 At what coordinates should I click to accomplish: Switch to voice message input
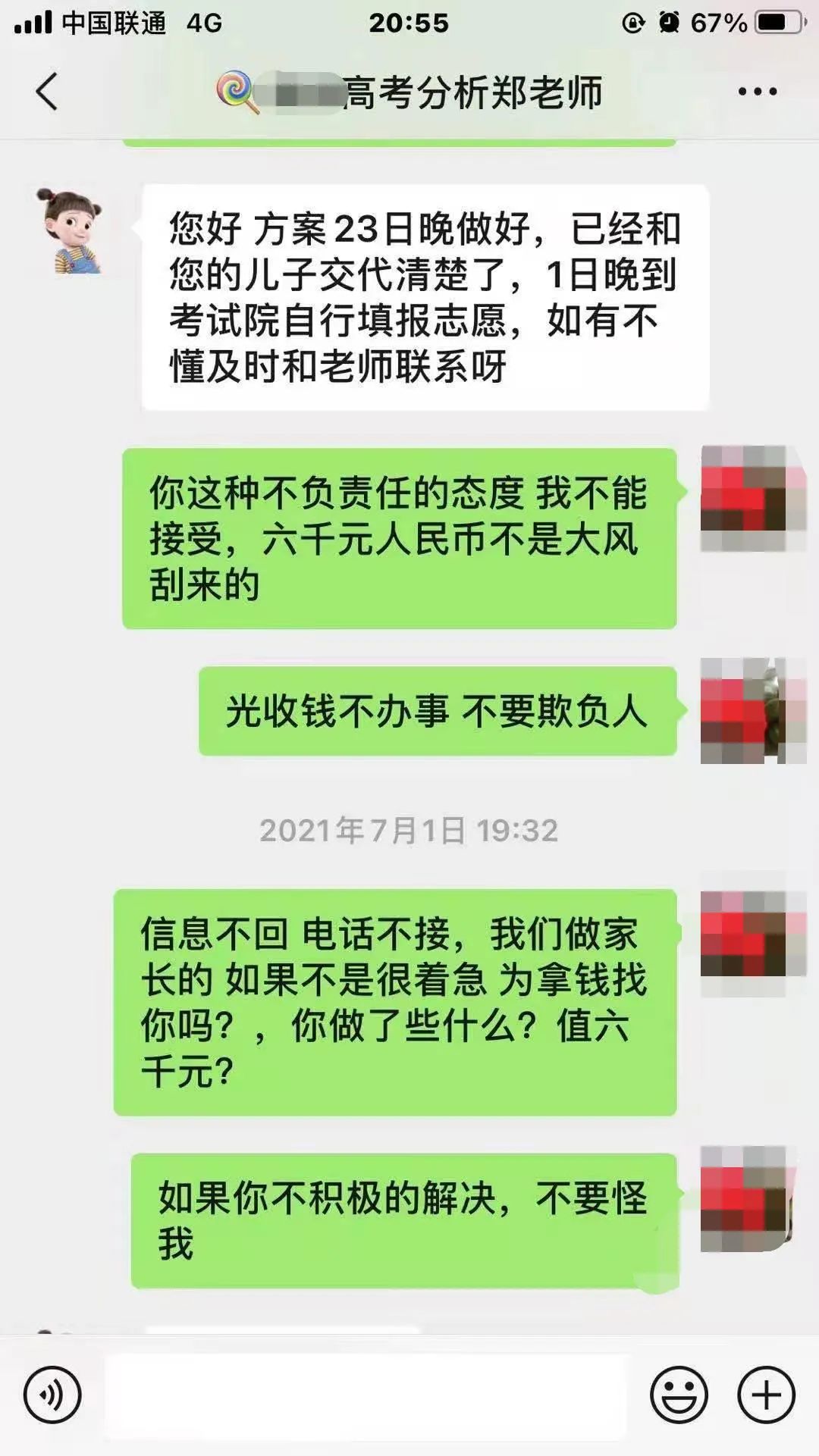tap(52, 1395)
